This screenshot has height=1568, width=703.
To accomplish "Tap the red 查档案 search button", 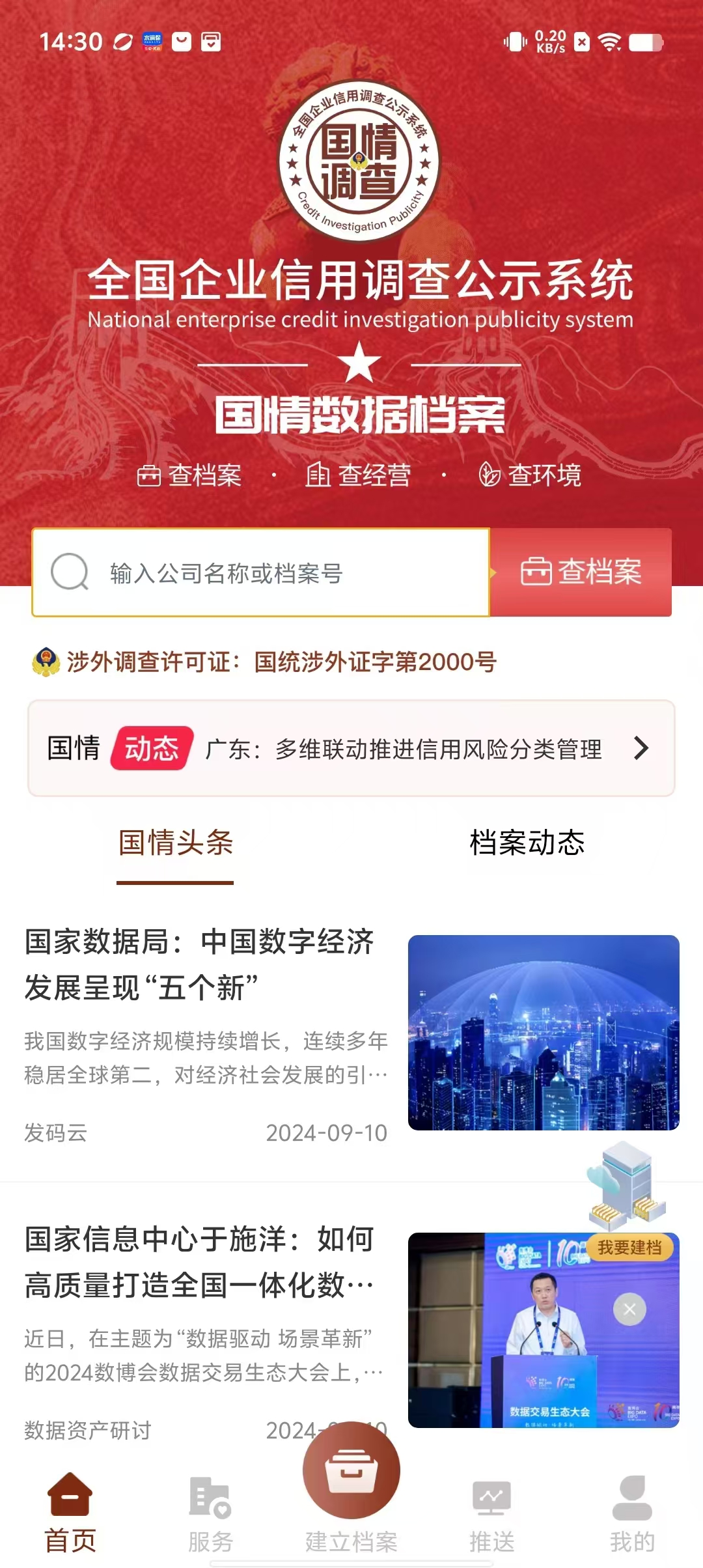I will 581,572.
